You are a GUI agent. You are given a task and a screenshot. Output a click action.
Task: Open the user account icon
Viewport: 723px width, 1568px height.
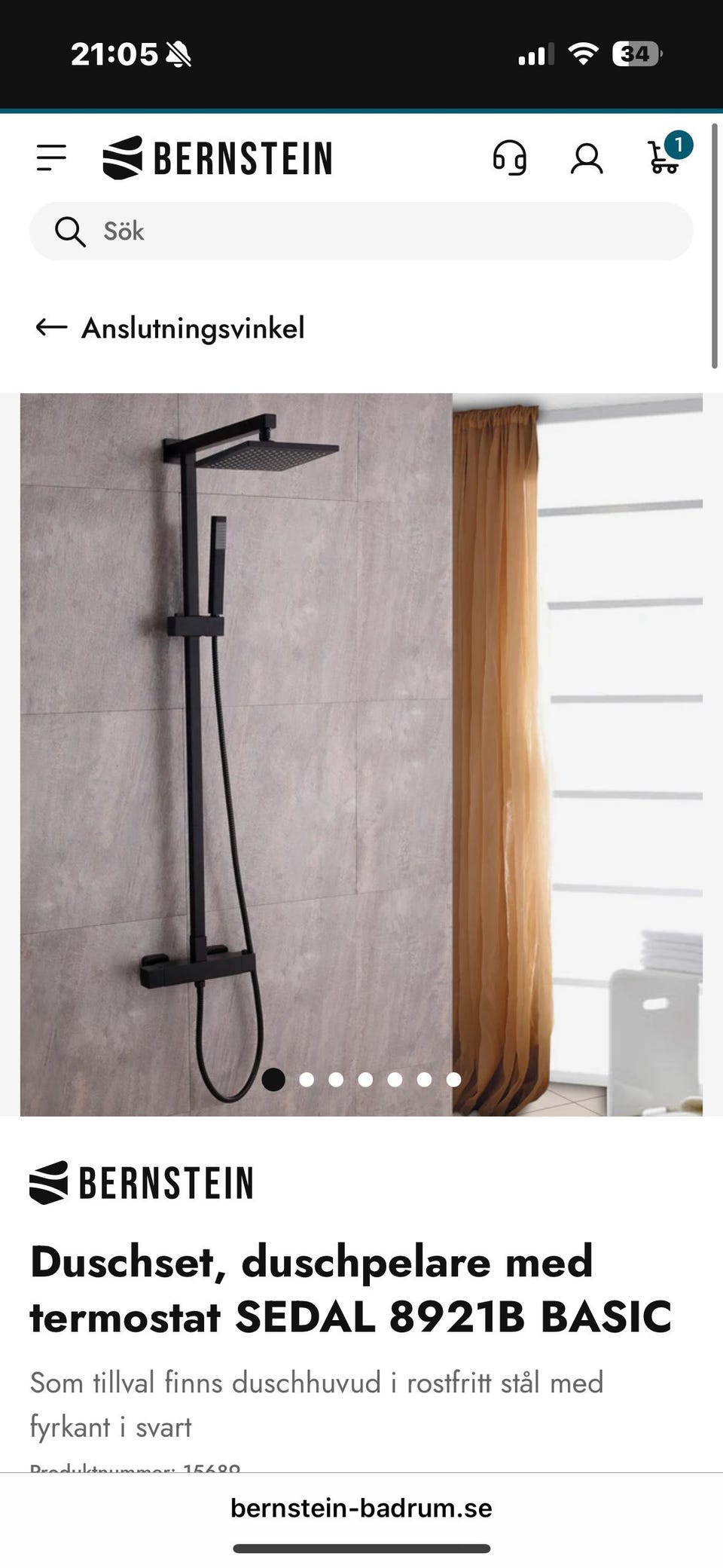[x=587, y=159]
